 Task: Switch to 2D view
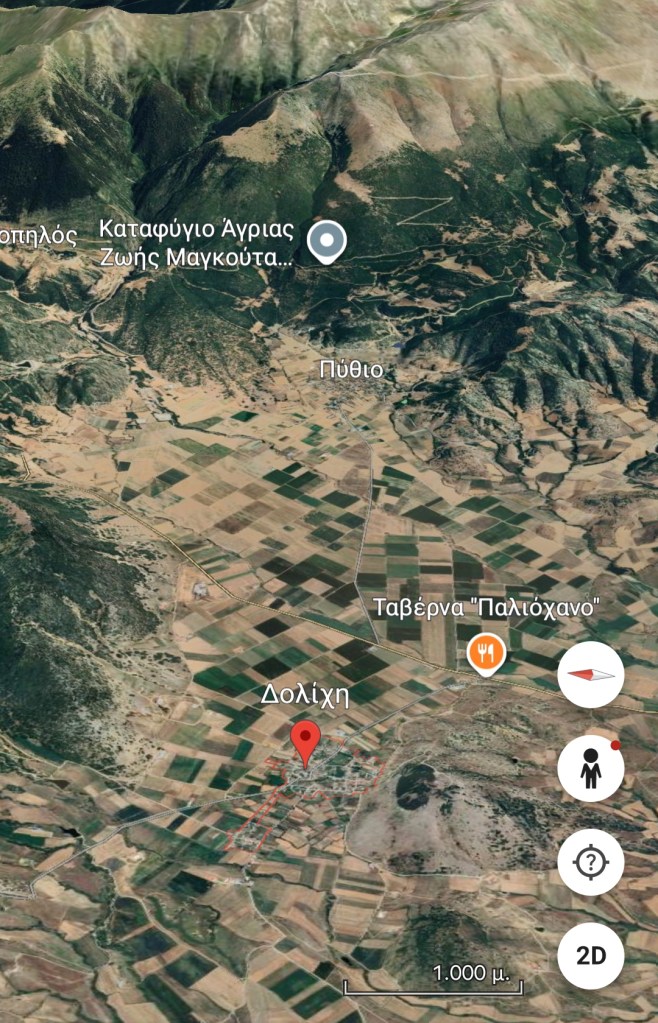point(590,955)
